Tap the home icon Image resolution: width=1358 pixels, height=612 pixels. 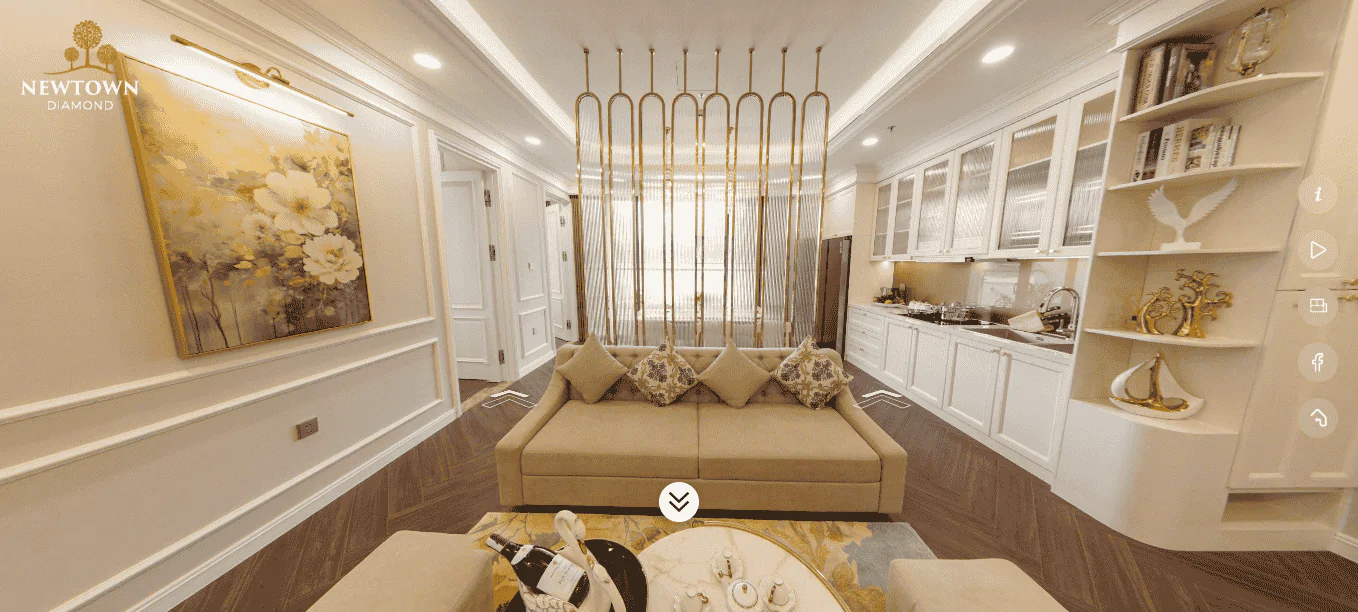click(1318, 418)
